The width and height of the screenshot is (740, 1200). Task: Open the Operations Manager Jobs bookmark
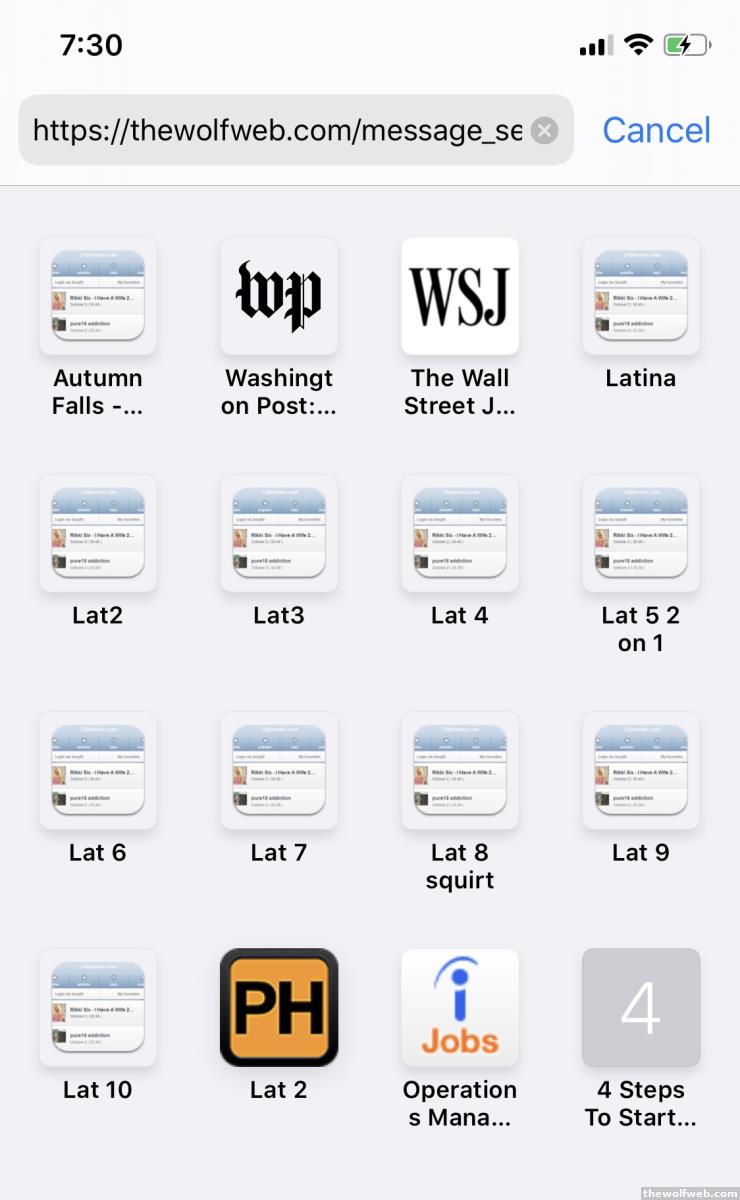coord(460,1008)
